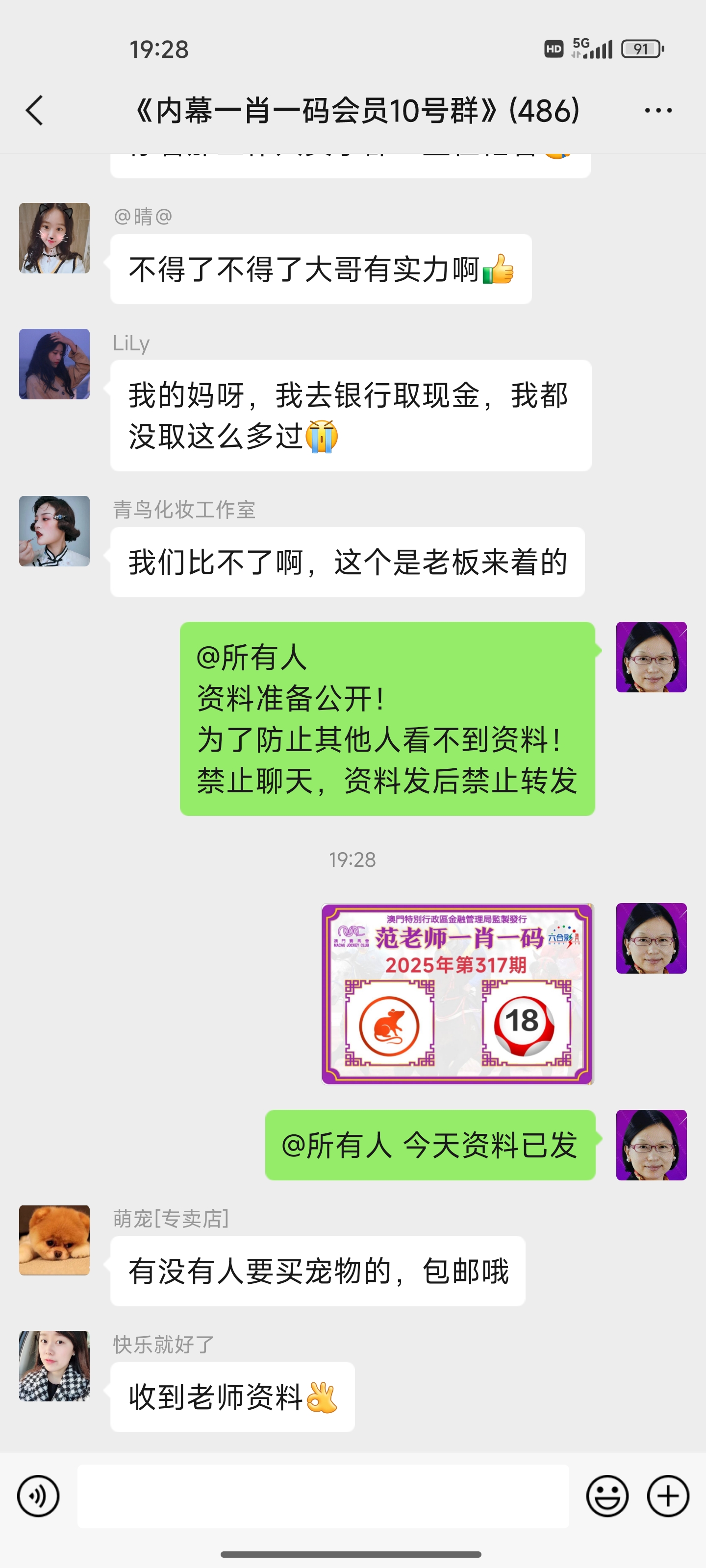Go back from the group chat

(35, 110)
